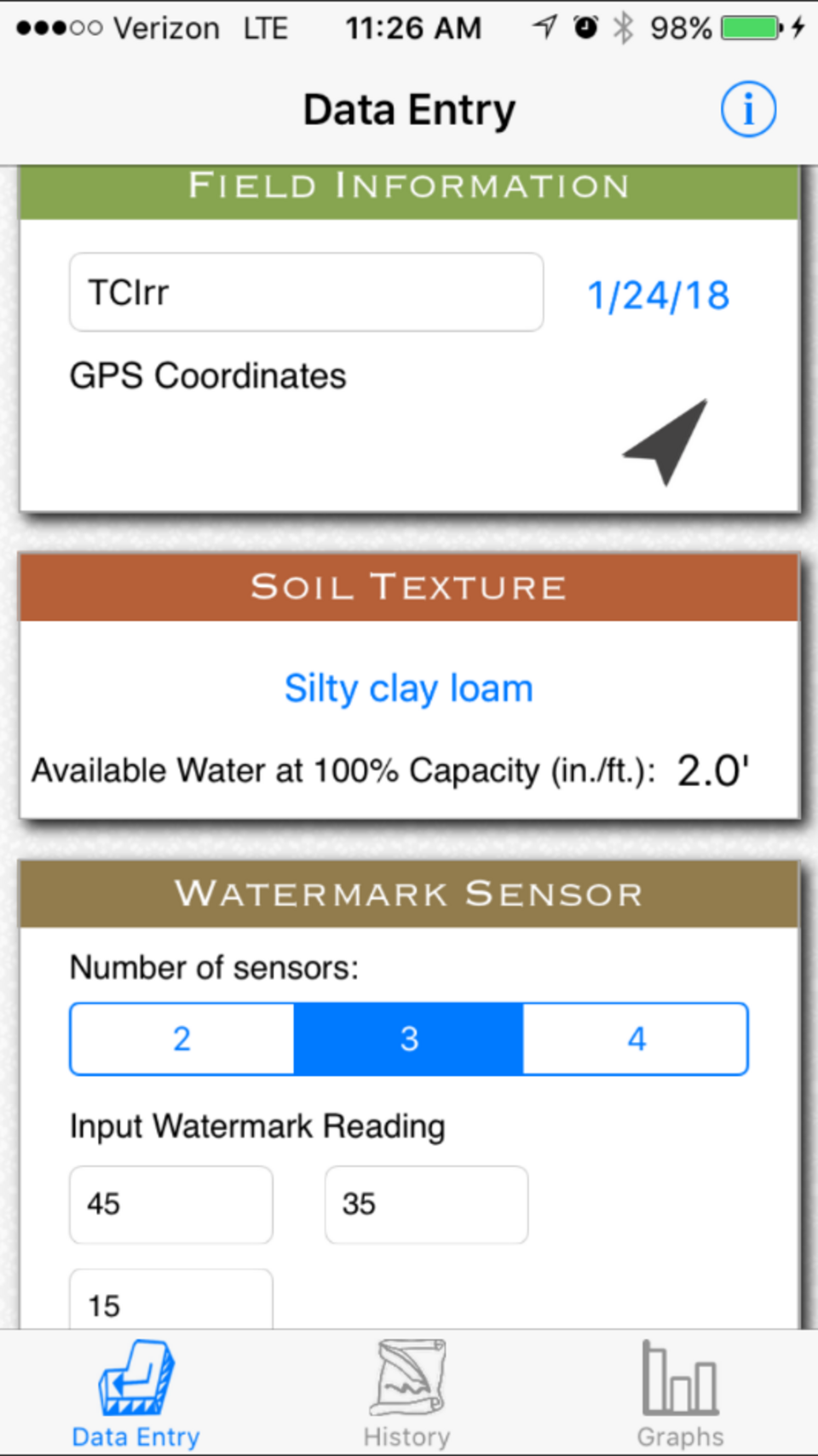Open the Available Water capacity selector
This screenshot has width=818, height=1456.
click(712, 769)
